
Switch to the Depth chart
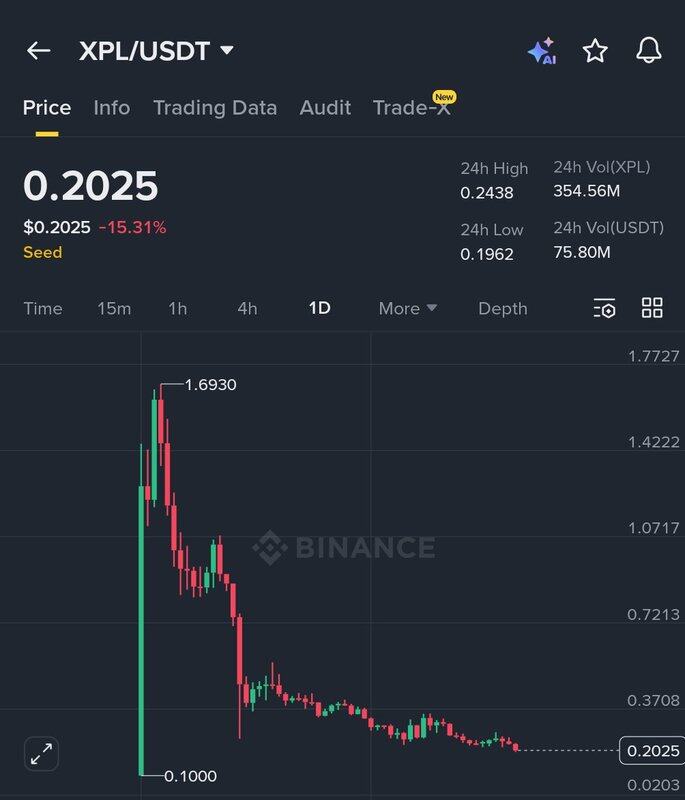click(502, 308)
